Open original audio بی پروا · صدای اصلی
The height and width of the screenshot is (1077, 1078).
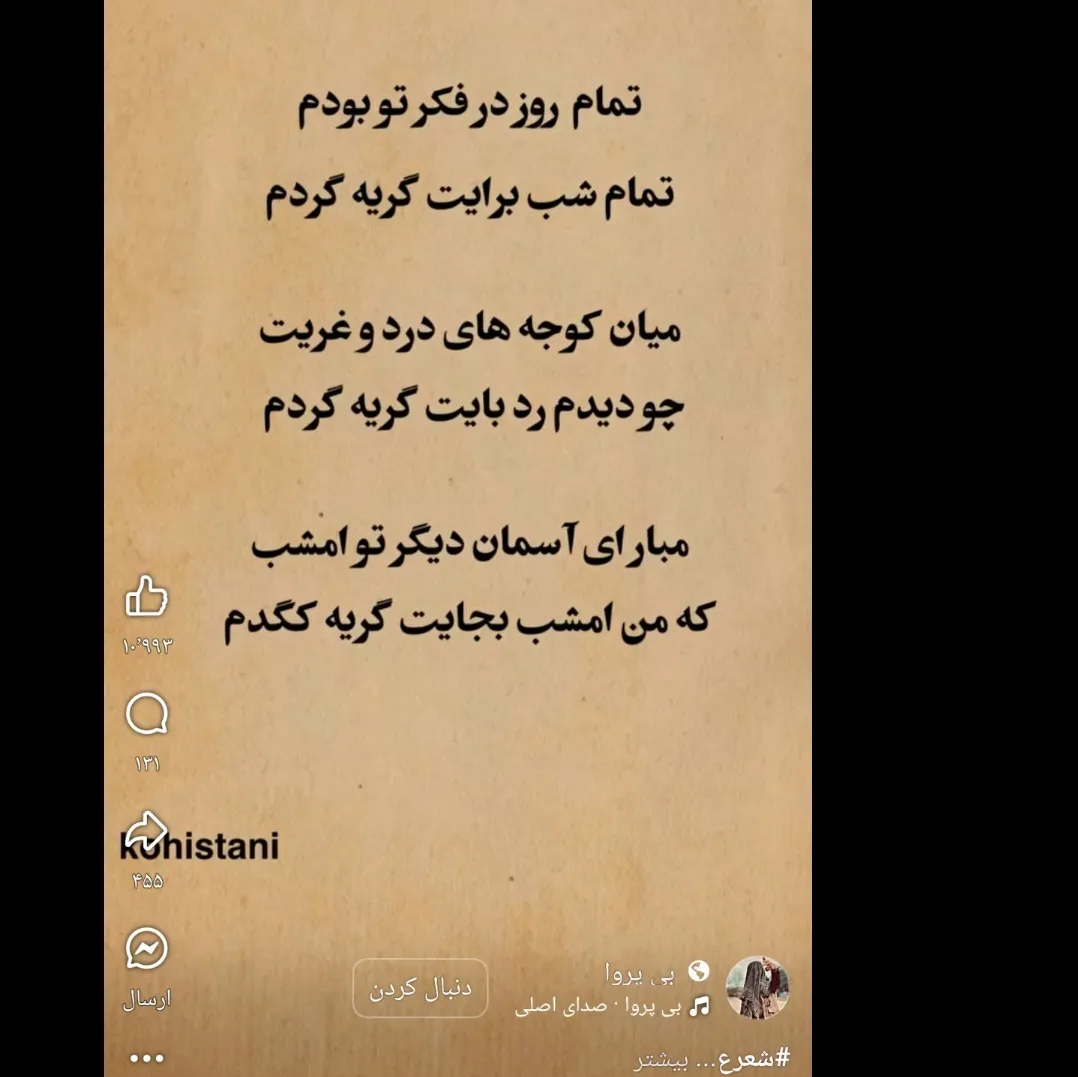point(600,1007)
